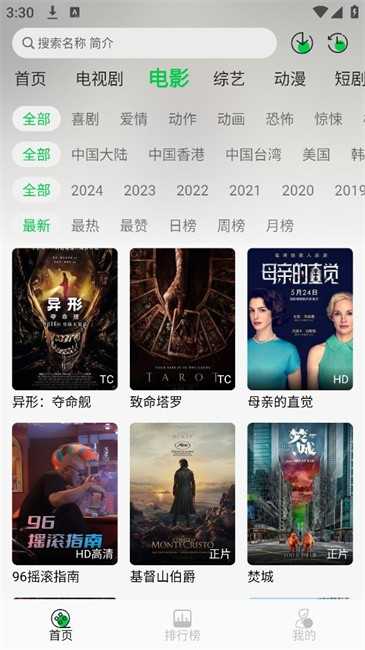Open the watch history icon

[x=338, y=43]
